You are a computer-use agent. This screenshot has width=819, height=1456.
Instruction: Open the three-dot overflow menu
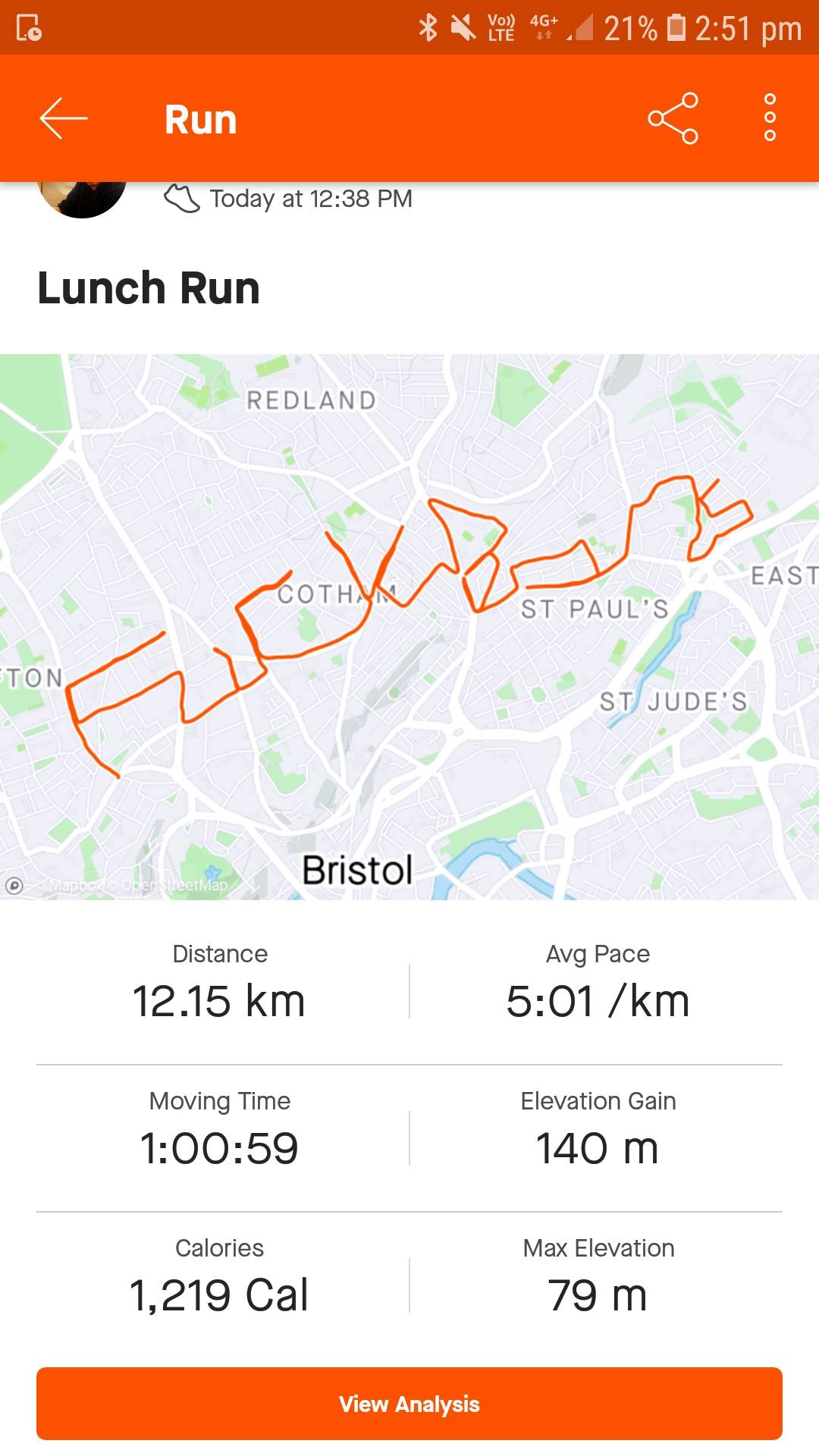pyautogui.click(x=769, y=118)
